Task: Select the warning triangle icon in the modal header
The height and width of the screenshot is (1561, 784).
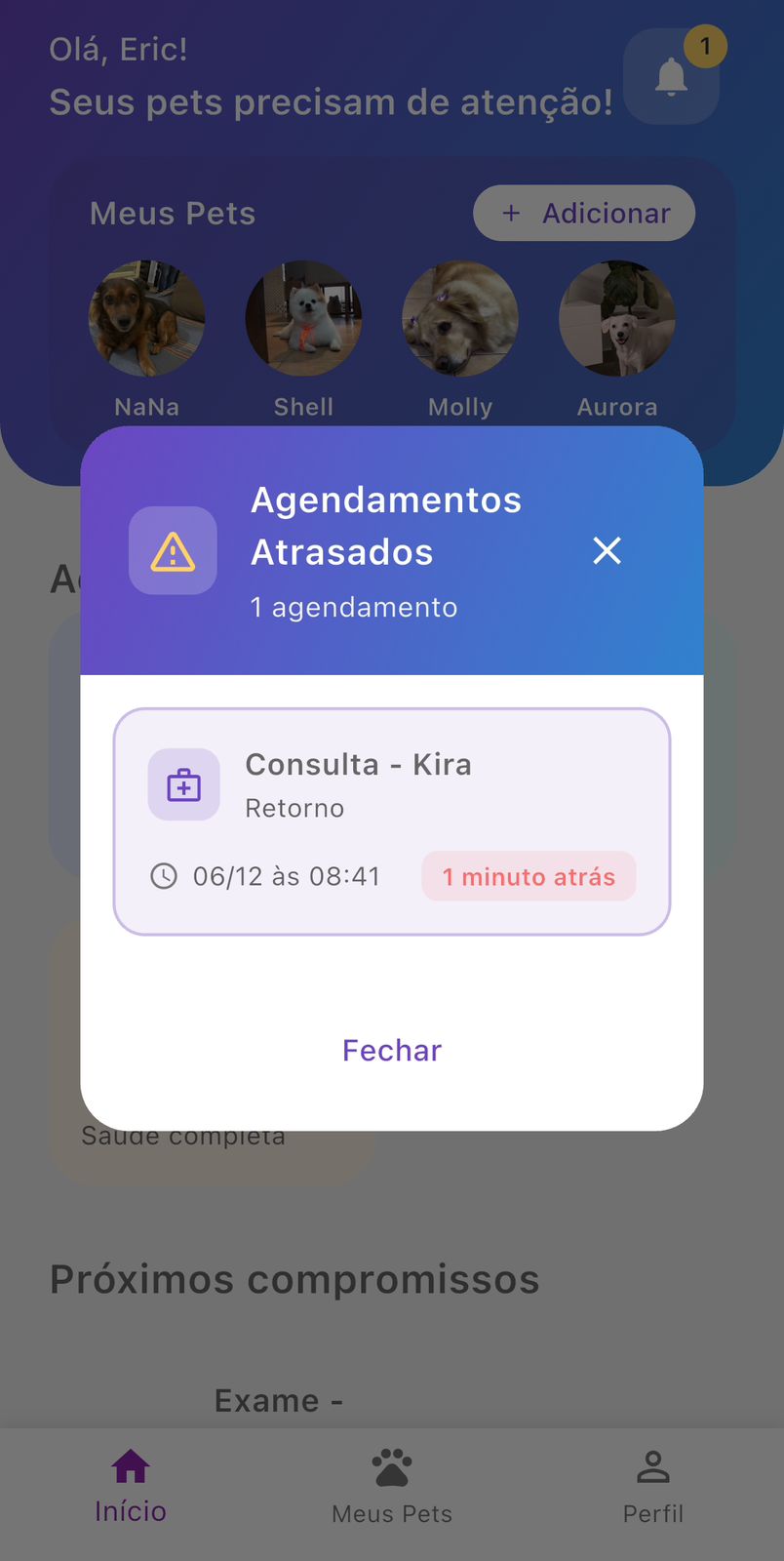Action: 173,550
